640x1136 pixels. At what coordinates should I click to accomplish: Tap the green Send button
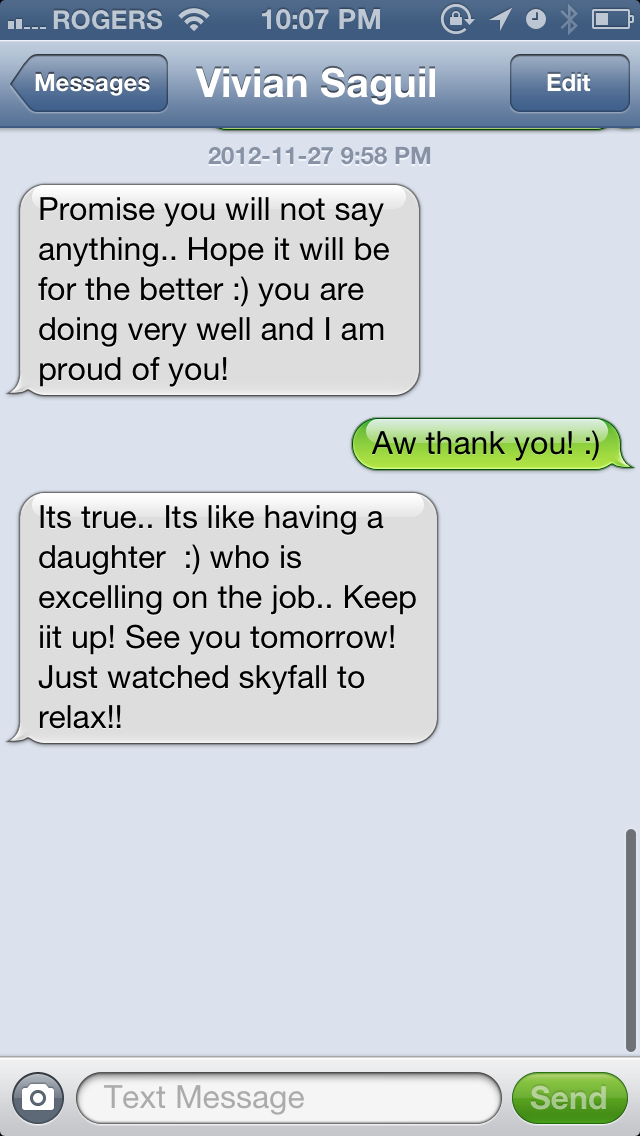(x=568, y=1098)
